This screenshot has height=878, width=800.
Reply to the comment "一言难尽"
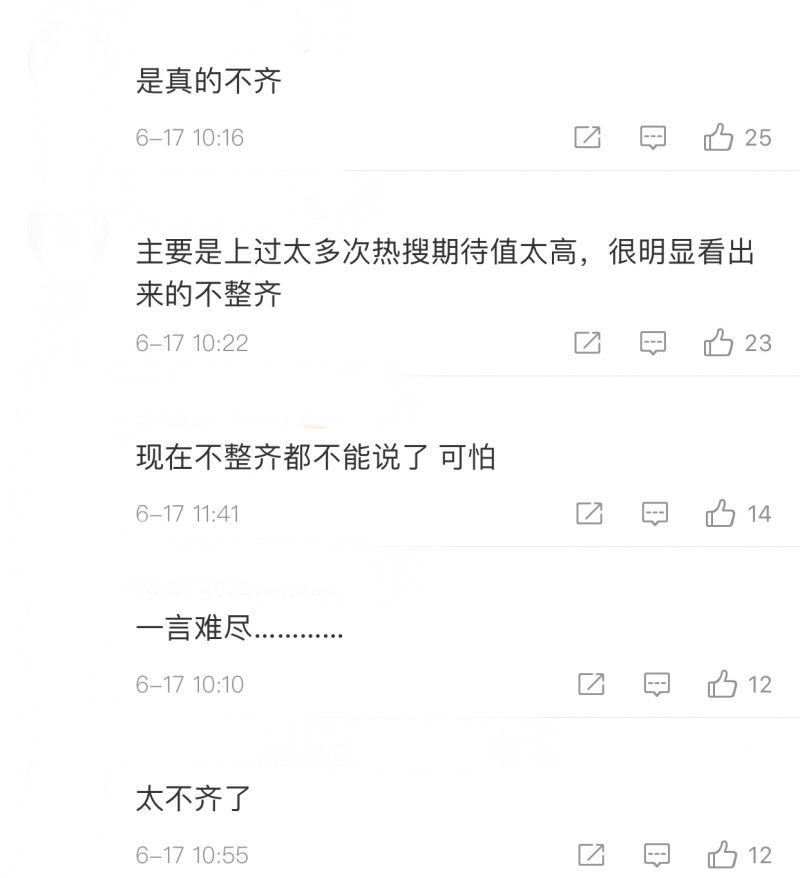(657, 685)
